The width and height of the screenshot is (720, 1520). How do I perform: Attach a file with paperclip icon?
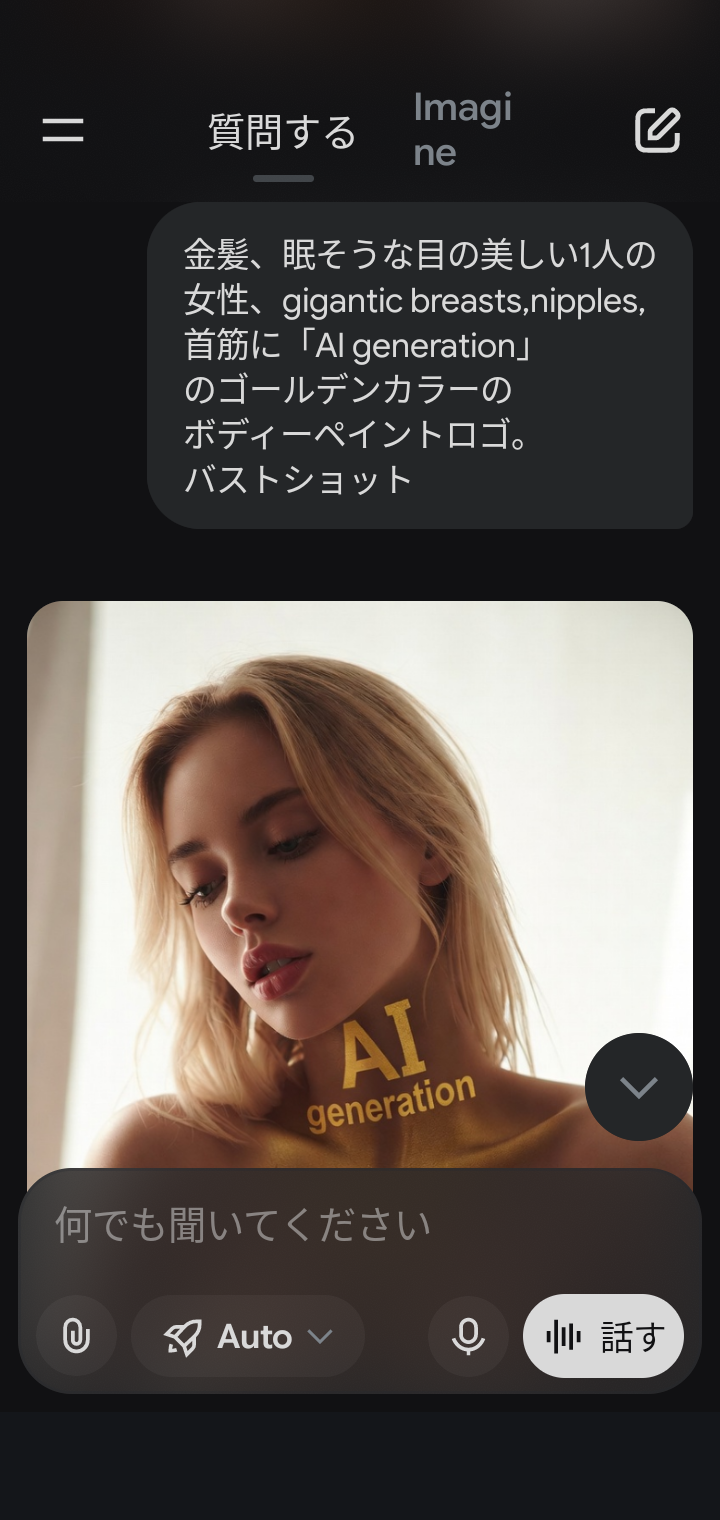click(76, 1336)
